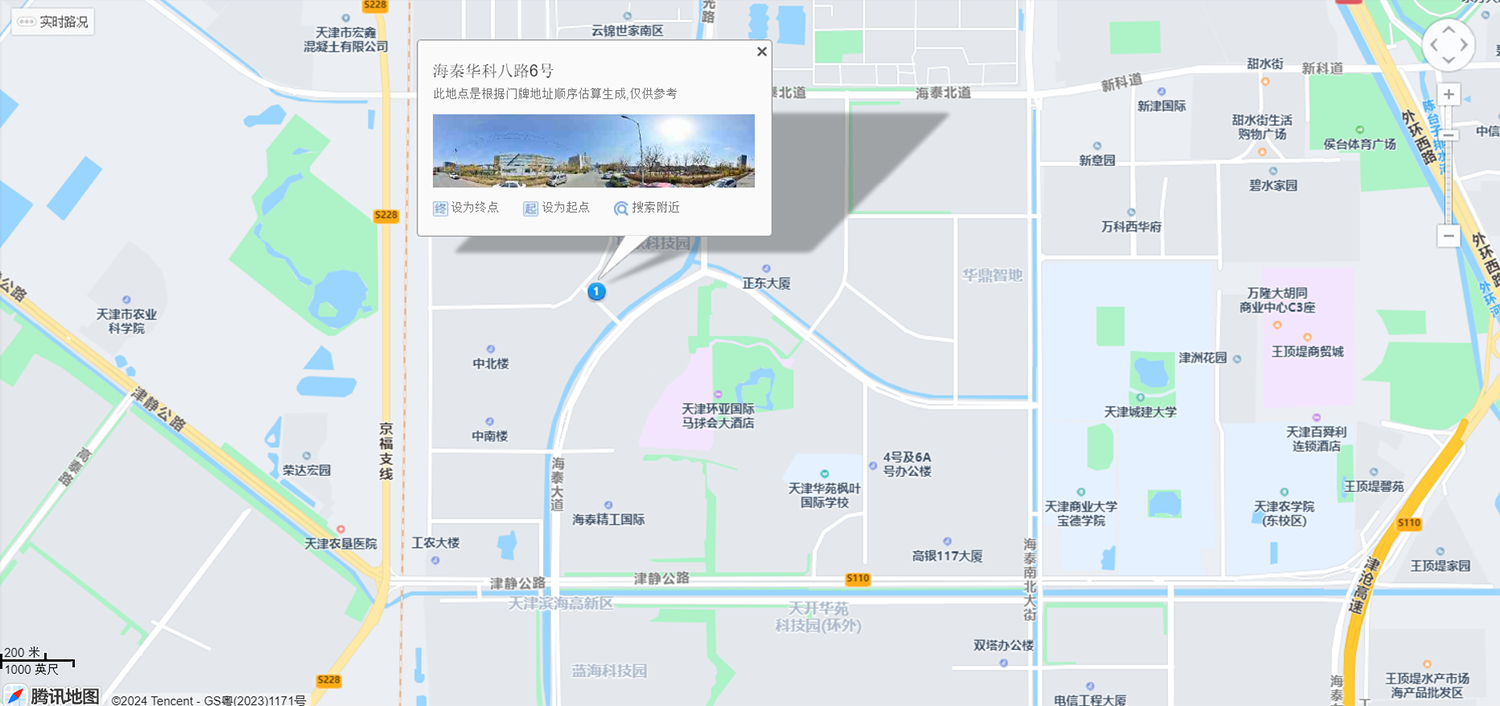The image size is (1500, 706).
Task: Zoom in with the plus button
Action: tap(1449, 95)
